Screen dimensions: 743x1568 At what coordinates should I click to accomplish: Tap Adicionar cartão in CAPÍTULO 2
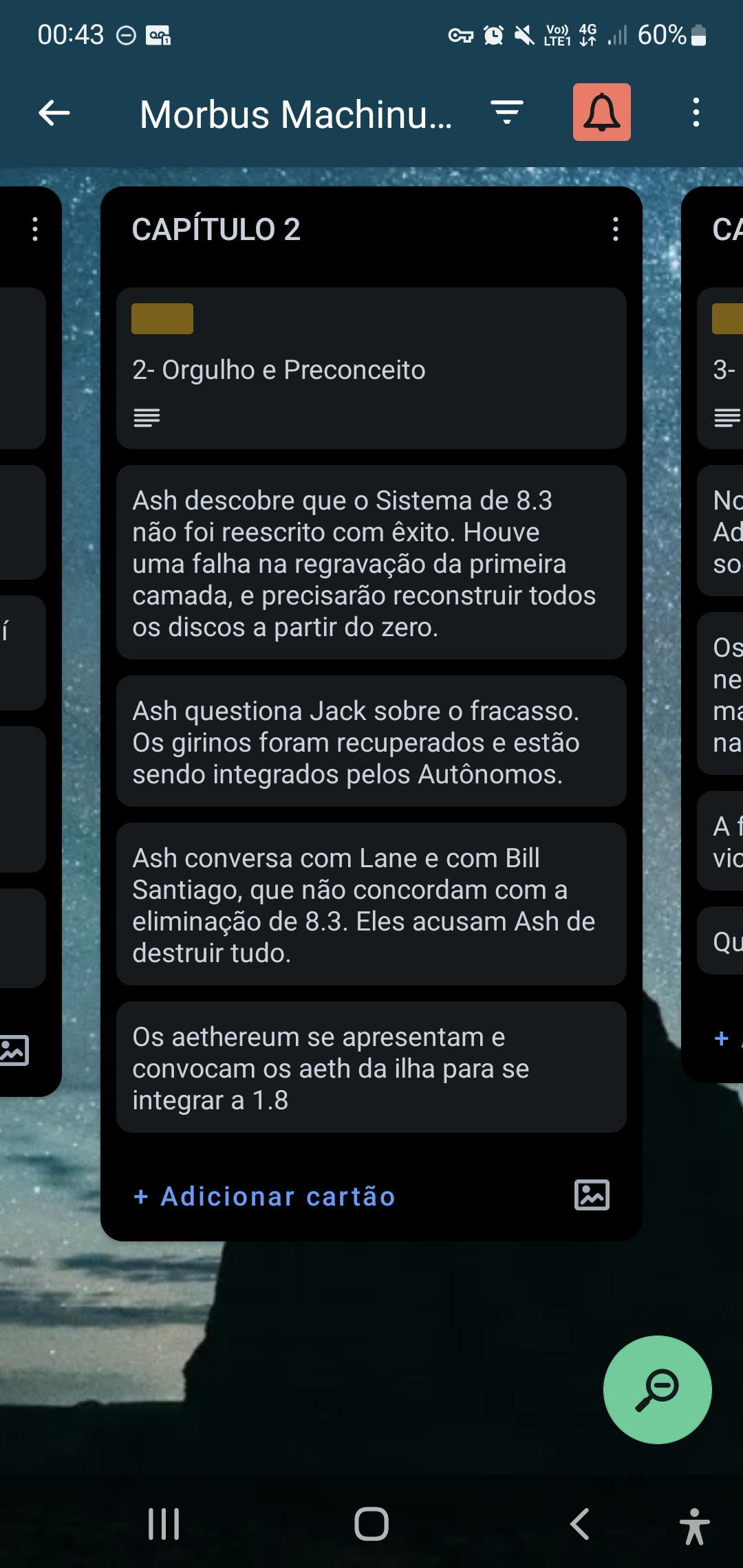[x=265, y=1197]
